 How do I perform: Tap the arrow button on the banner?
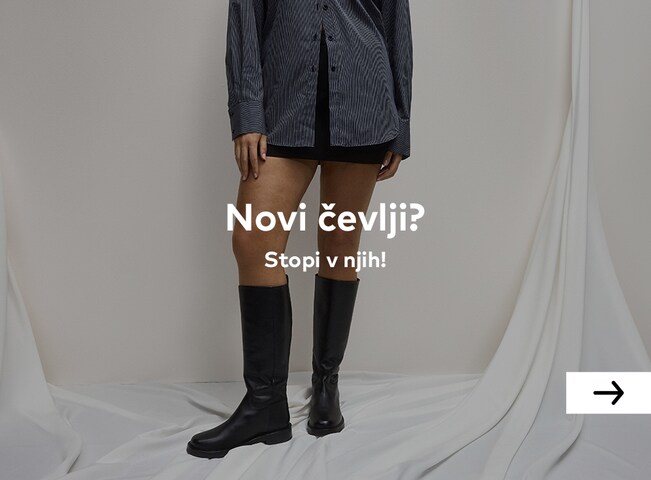point(608,393)
